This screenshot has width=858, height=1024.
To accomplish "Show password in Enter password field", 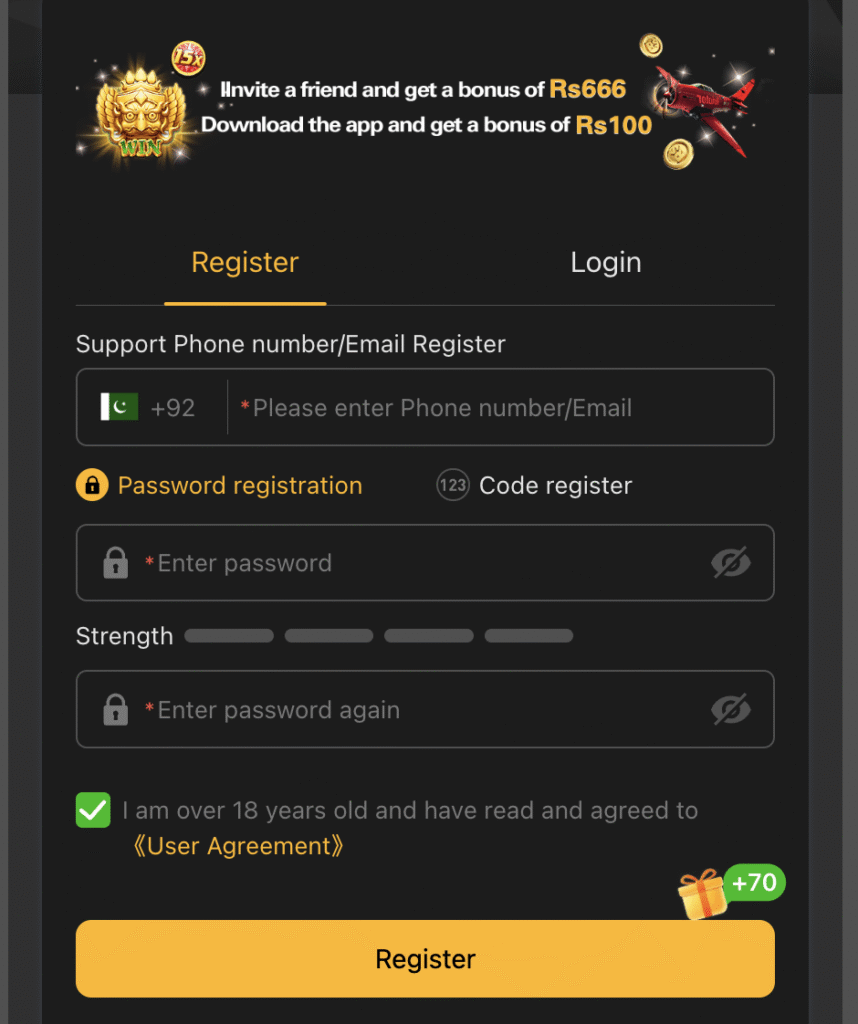I will click(x=731, y=563).
